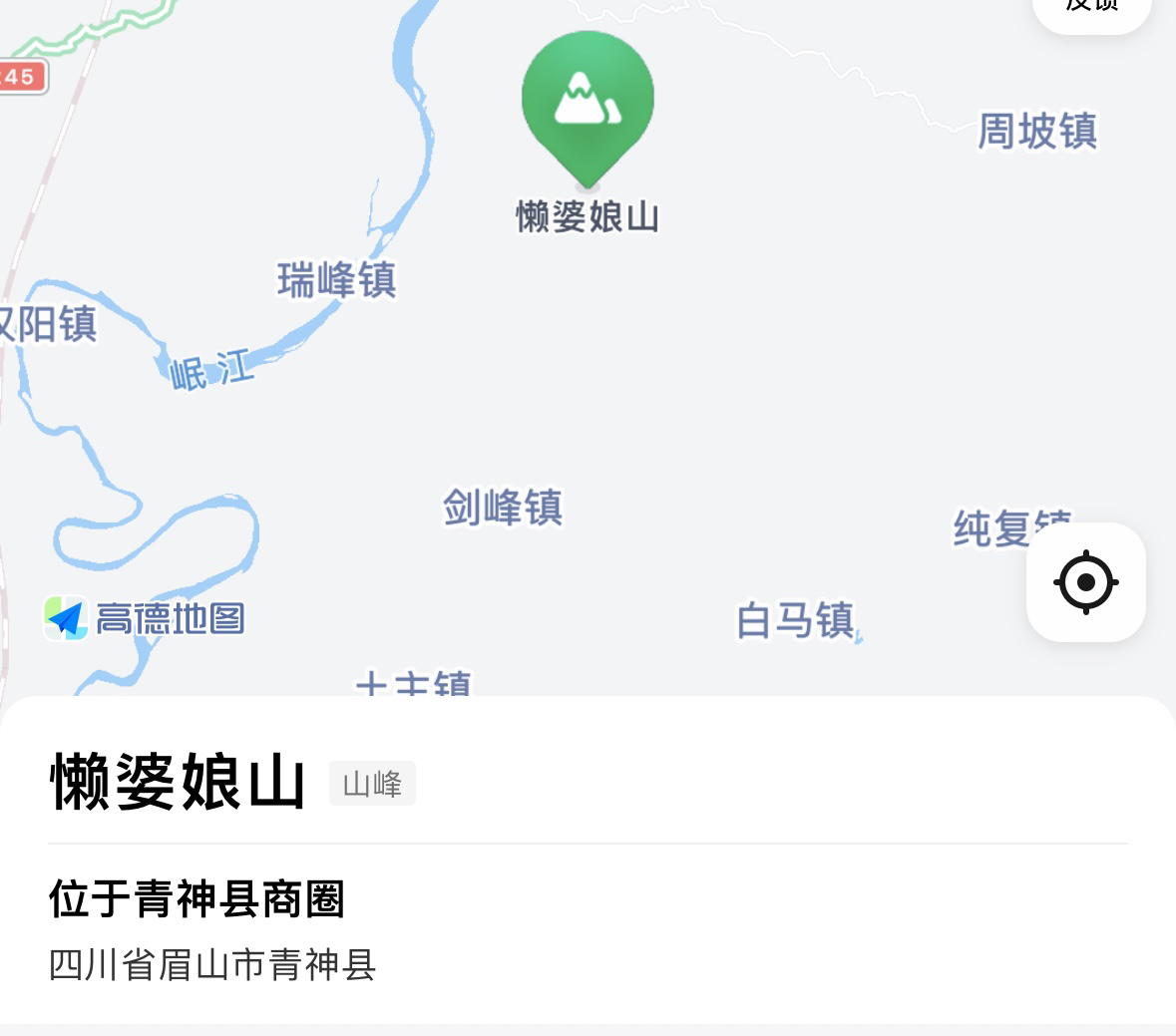Screen dimensions: 1176x1036
Task: Tap the 懒婆娘山 mountain map pin
Action: tap(588, 100)
